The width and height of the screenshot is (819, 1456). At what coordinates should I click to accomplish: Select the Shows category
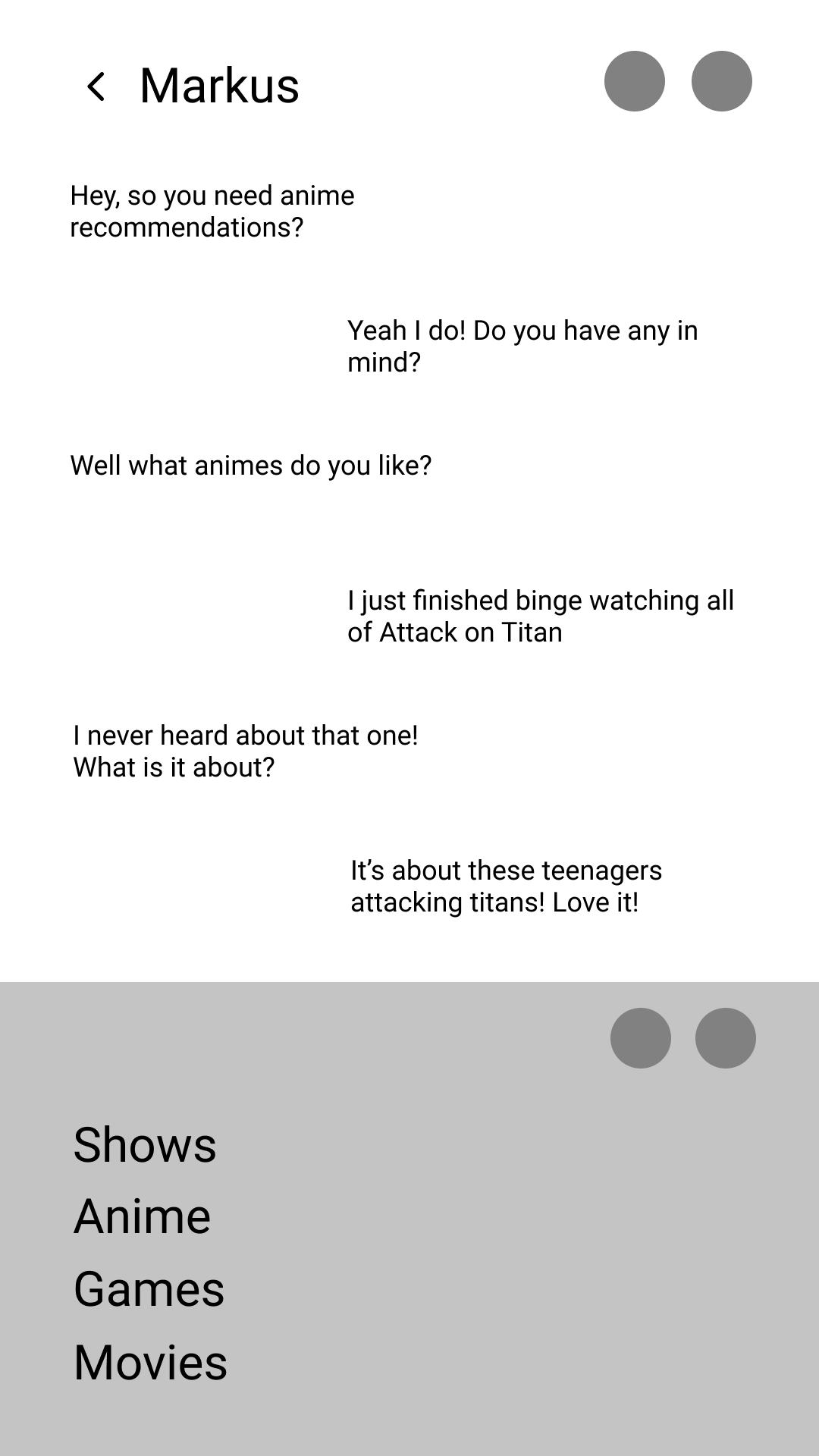(145, 1144)
